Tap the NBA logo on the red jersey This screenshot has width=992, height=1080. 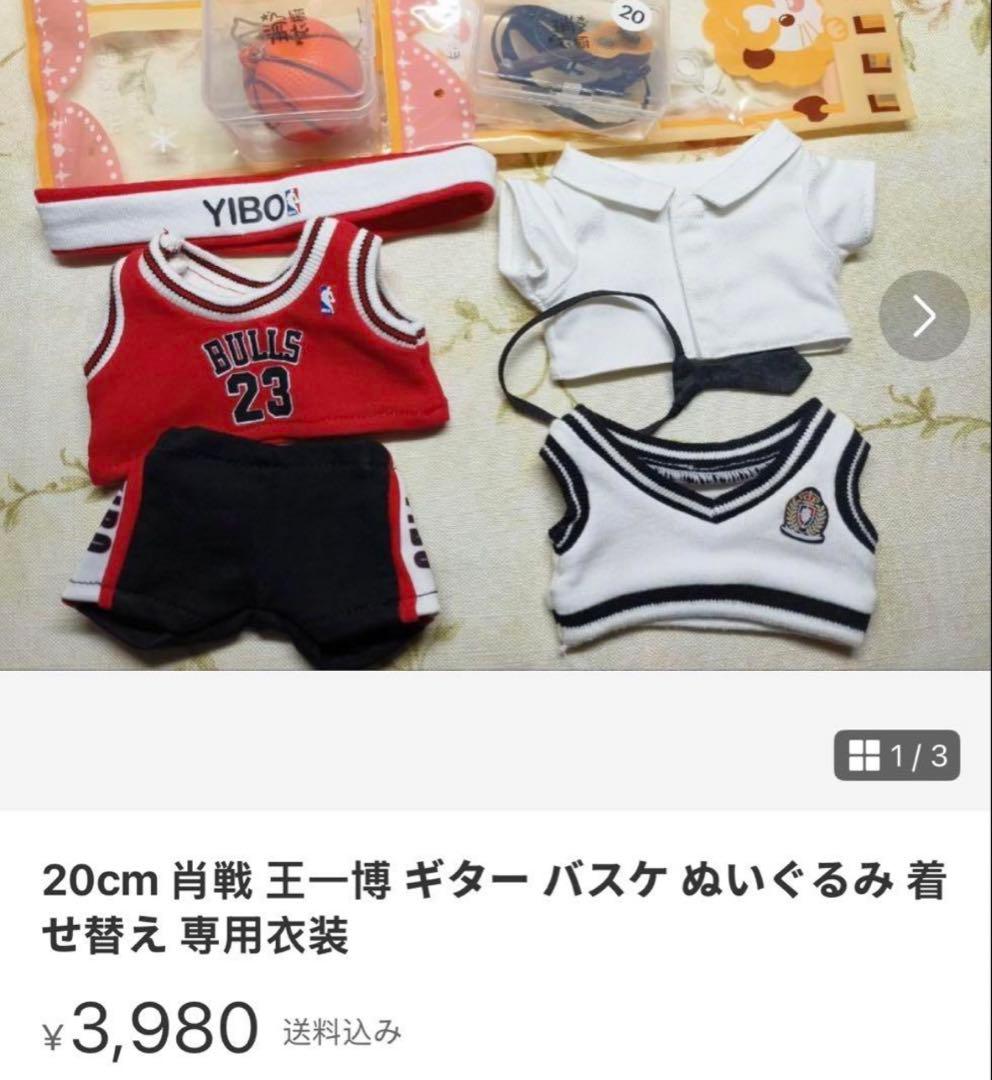click(x=326, y=298)
